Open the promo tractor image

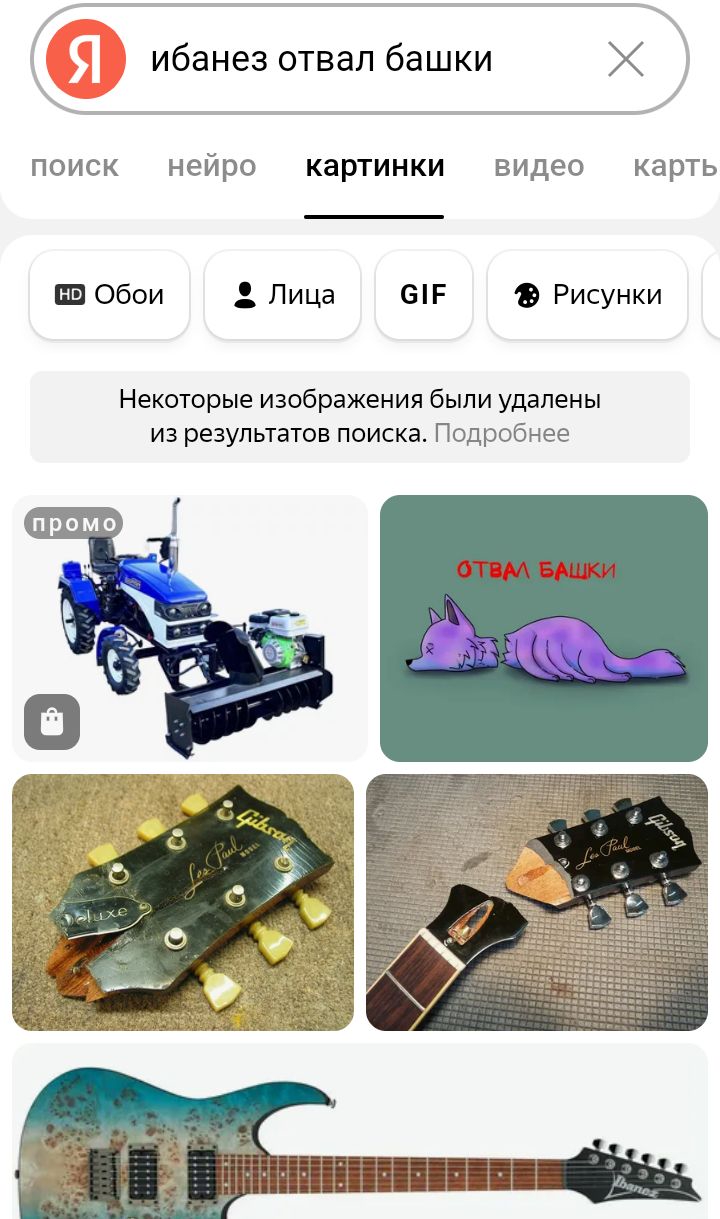pos(190,628)
